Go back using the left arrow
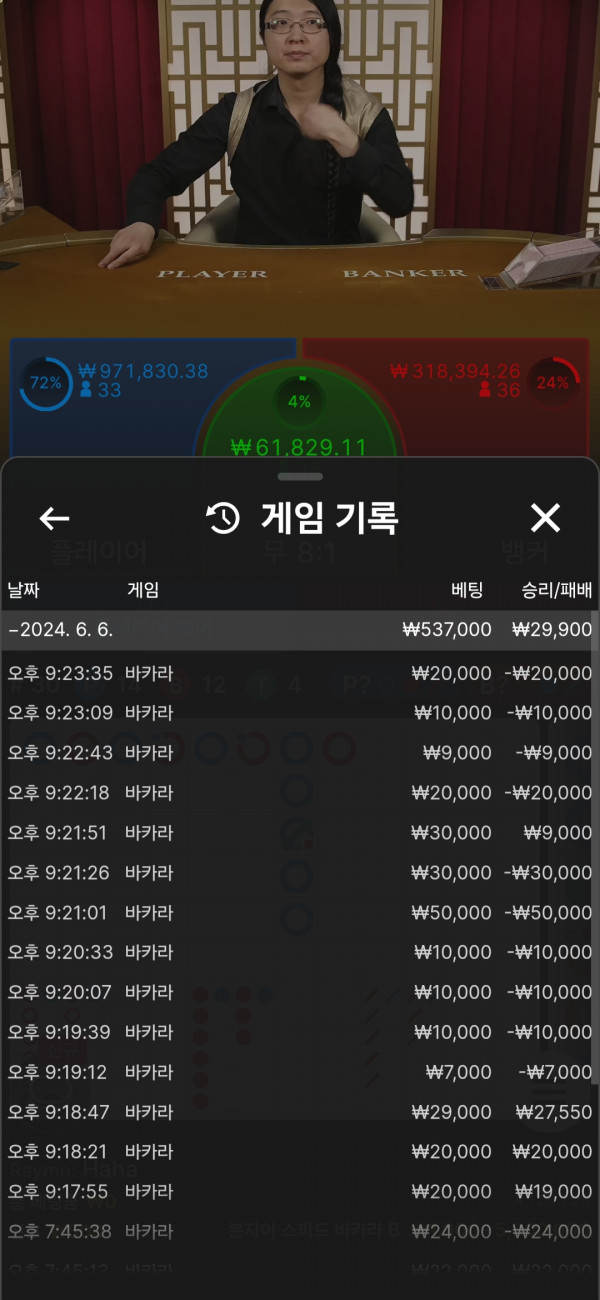Screen dimensions: 600x1300 [54, 518]
